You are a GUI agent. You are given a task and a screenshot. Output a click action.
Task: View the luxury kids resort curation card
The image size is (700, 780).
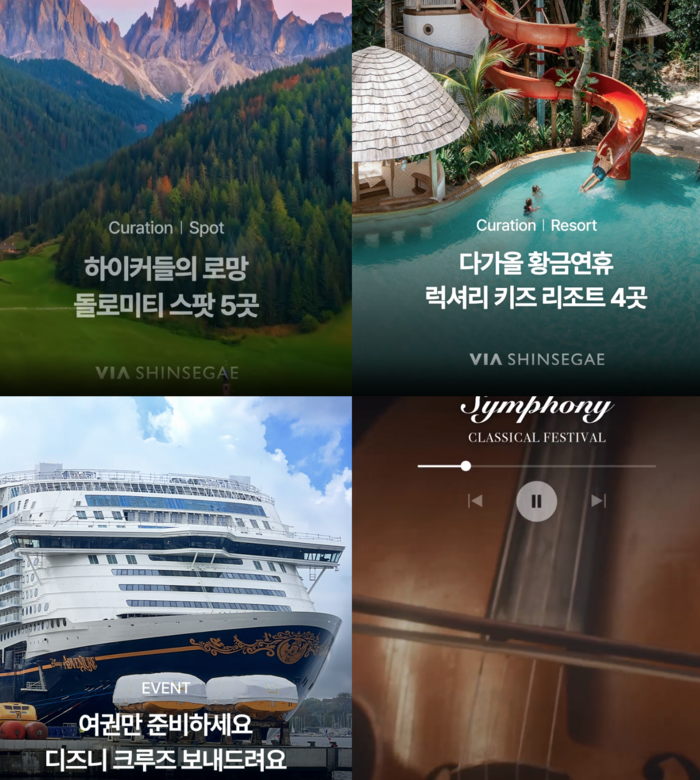(526, 280)
